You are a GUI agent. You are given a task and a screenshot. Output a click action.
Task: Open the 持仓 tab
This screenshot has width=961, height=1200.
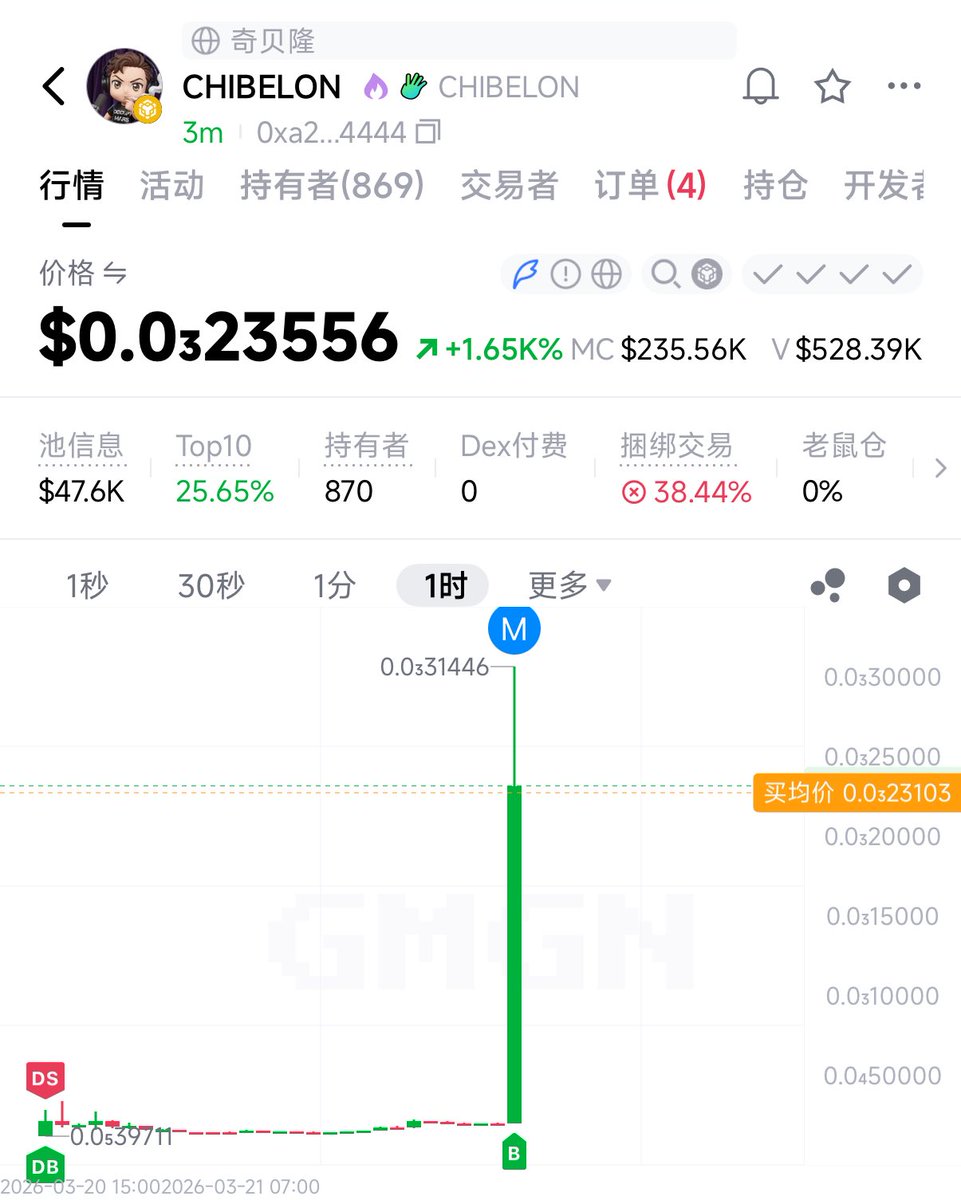[x=775, y=186]
